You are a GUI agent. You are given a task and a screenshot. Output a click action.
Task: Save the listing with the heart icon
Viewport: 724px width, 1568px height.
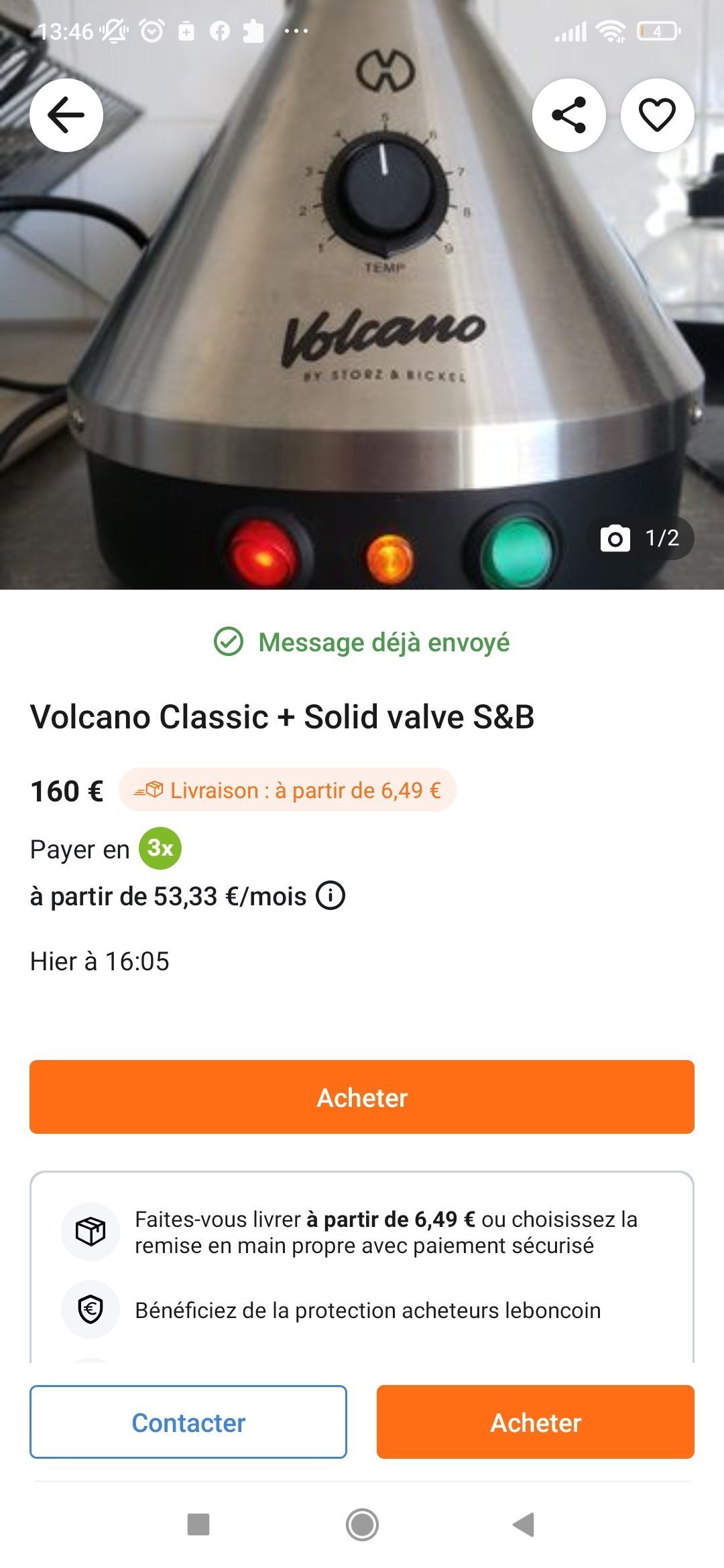point(657,115)
